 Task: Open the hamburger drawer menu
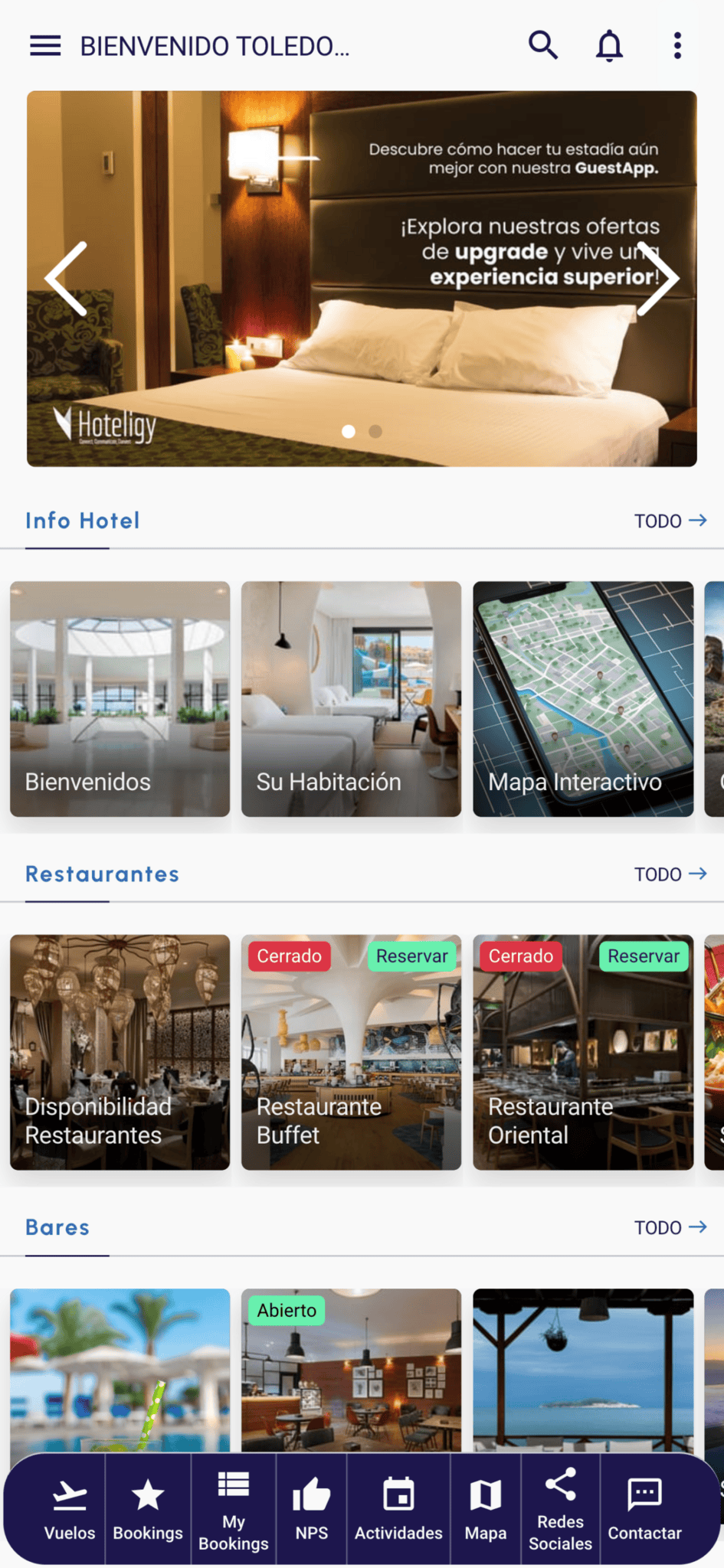(45, 46)
